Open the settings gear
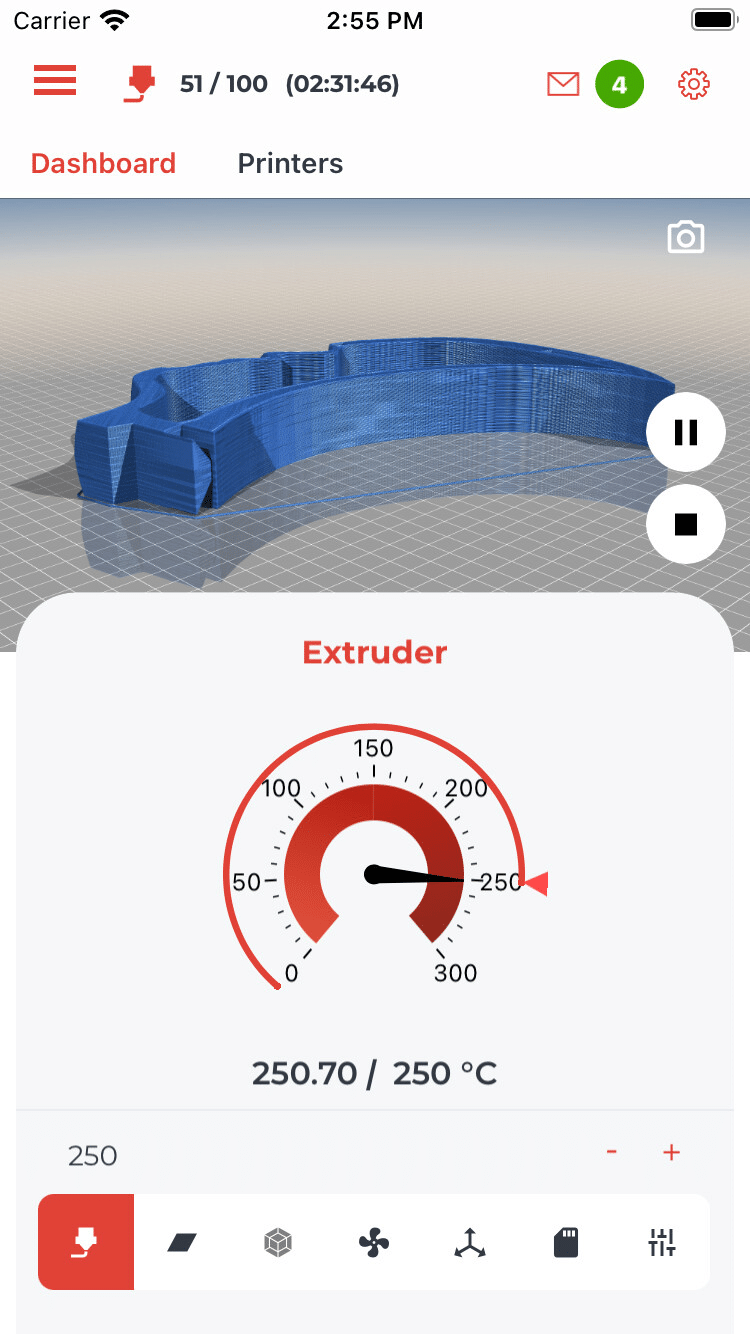Viewport: 750px width, 1334px height. 693,85
